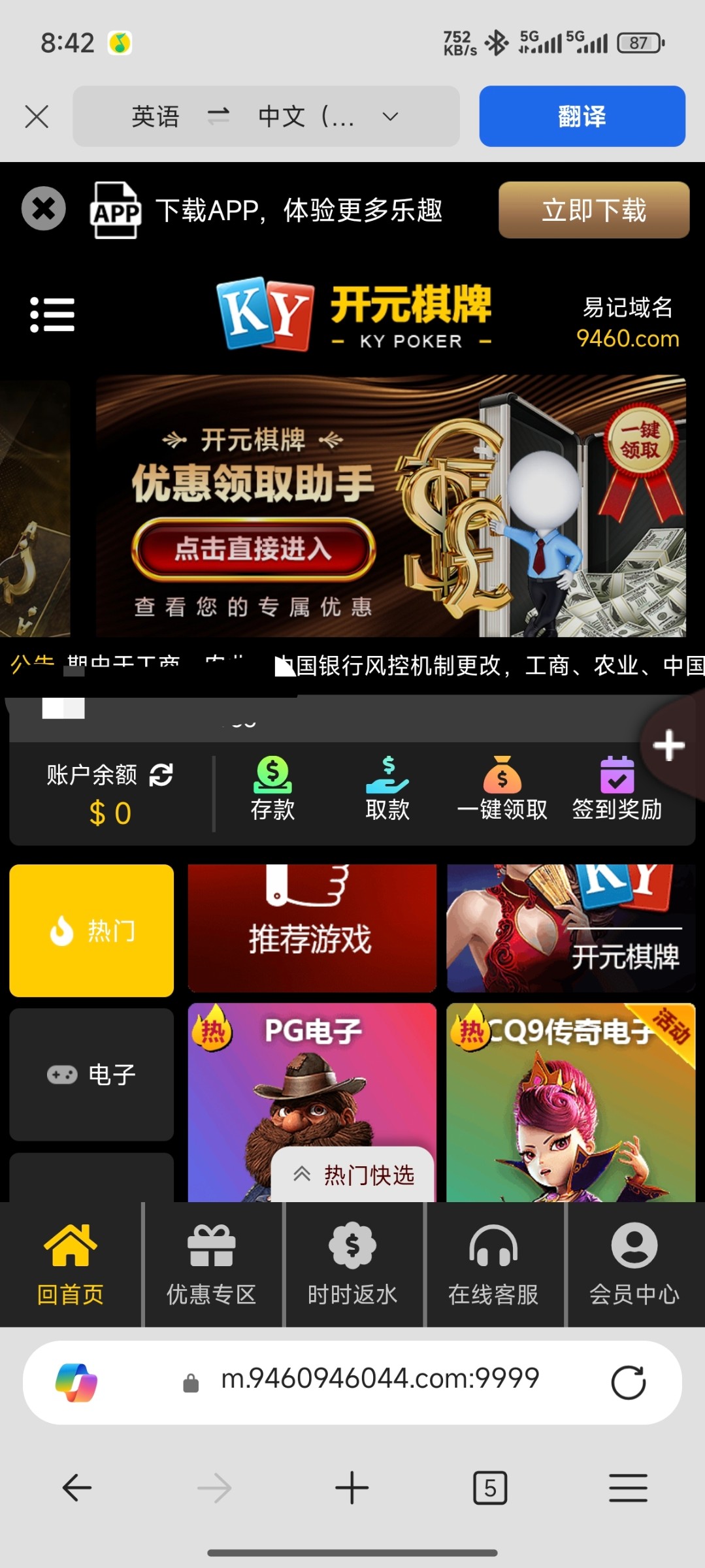This screenshot has height=1568, width=705.
Task: Open 取款 withdrawal
Action: coord(387,789)
